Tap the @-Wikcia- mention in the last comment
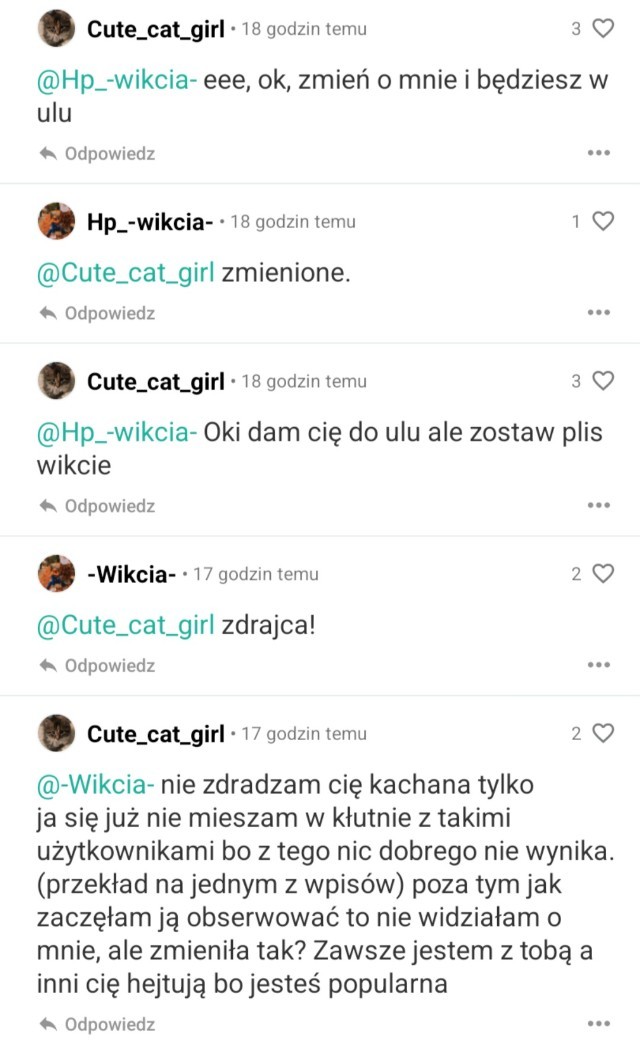 96,785
